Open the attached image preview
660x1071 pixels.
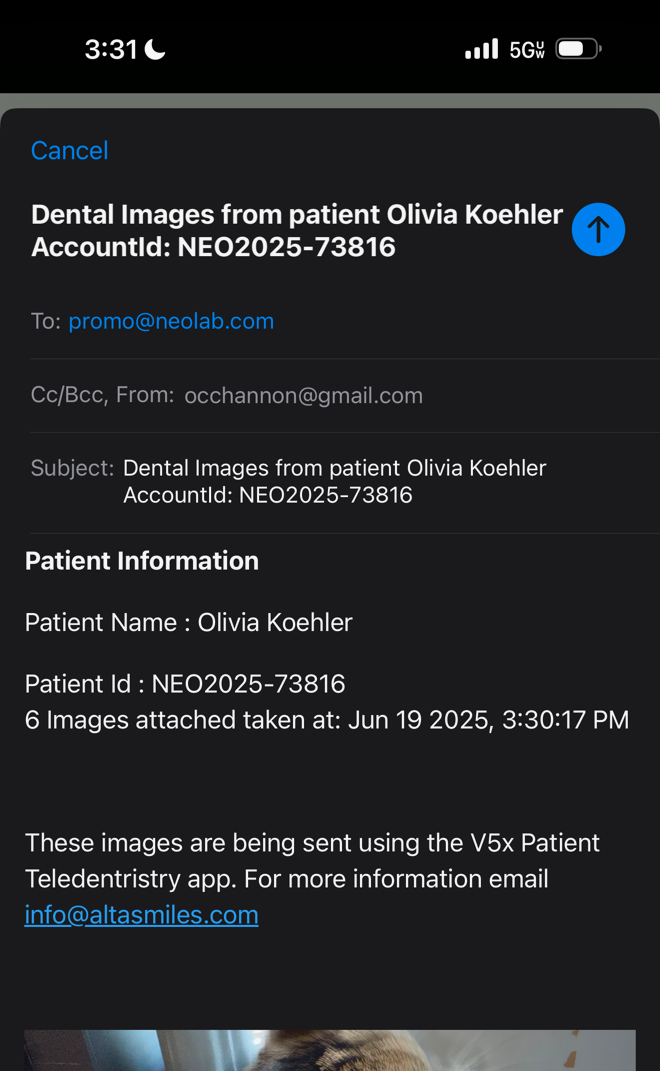pyautogui.click(x=329, y=1050)
